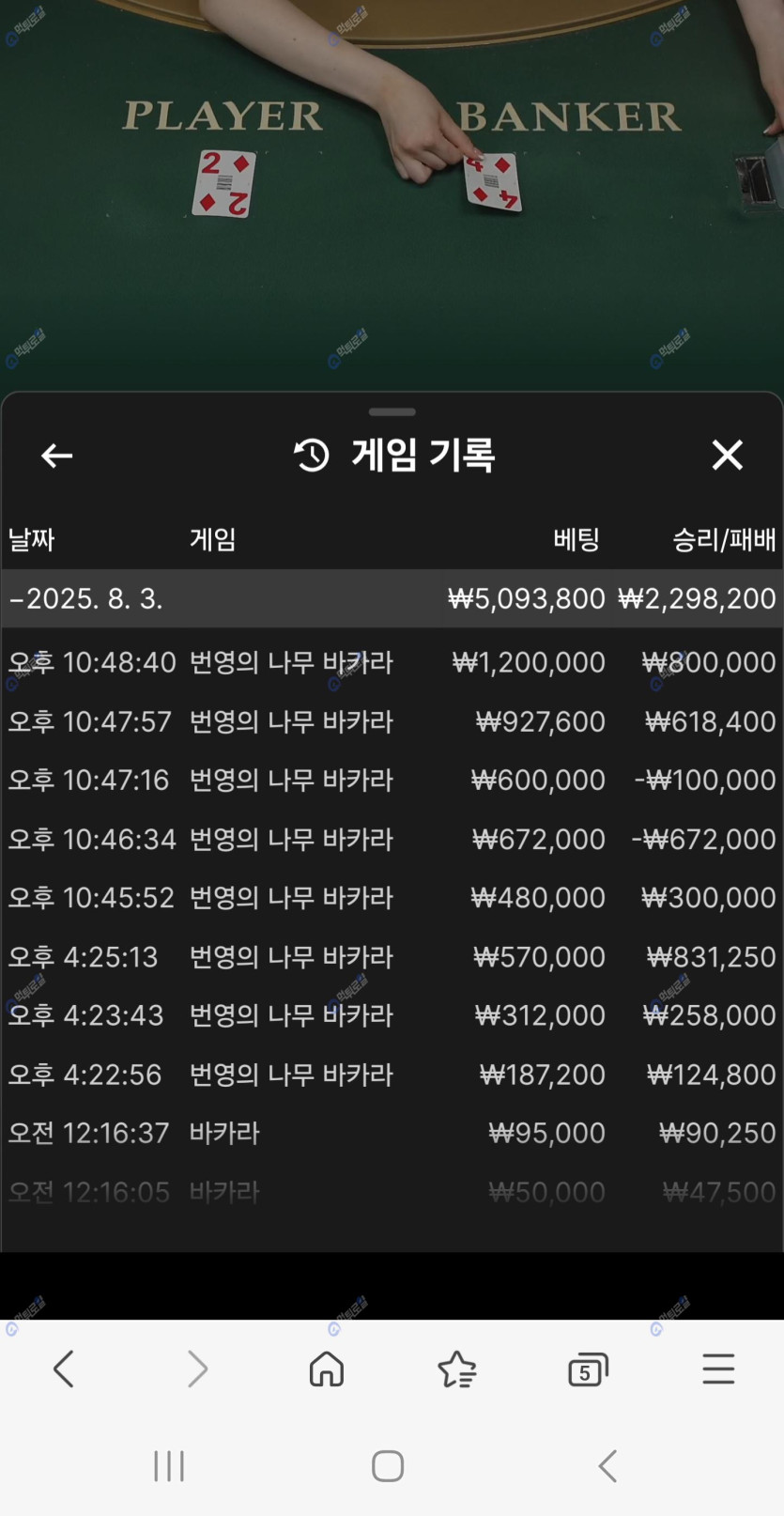Collapse the 2025. 8. 3. date group

[x=86, y=599]
